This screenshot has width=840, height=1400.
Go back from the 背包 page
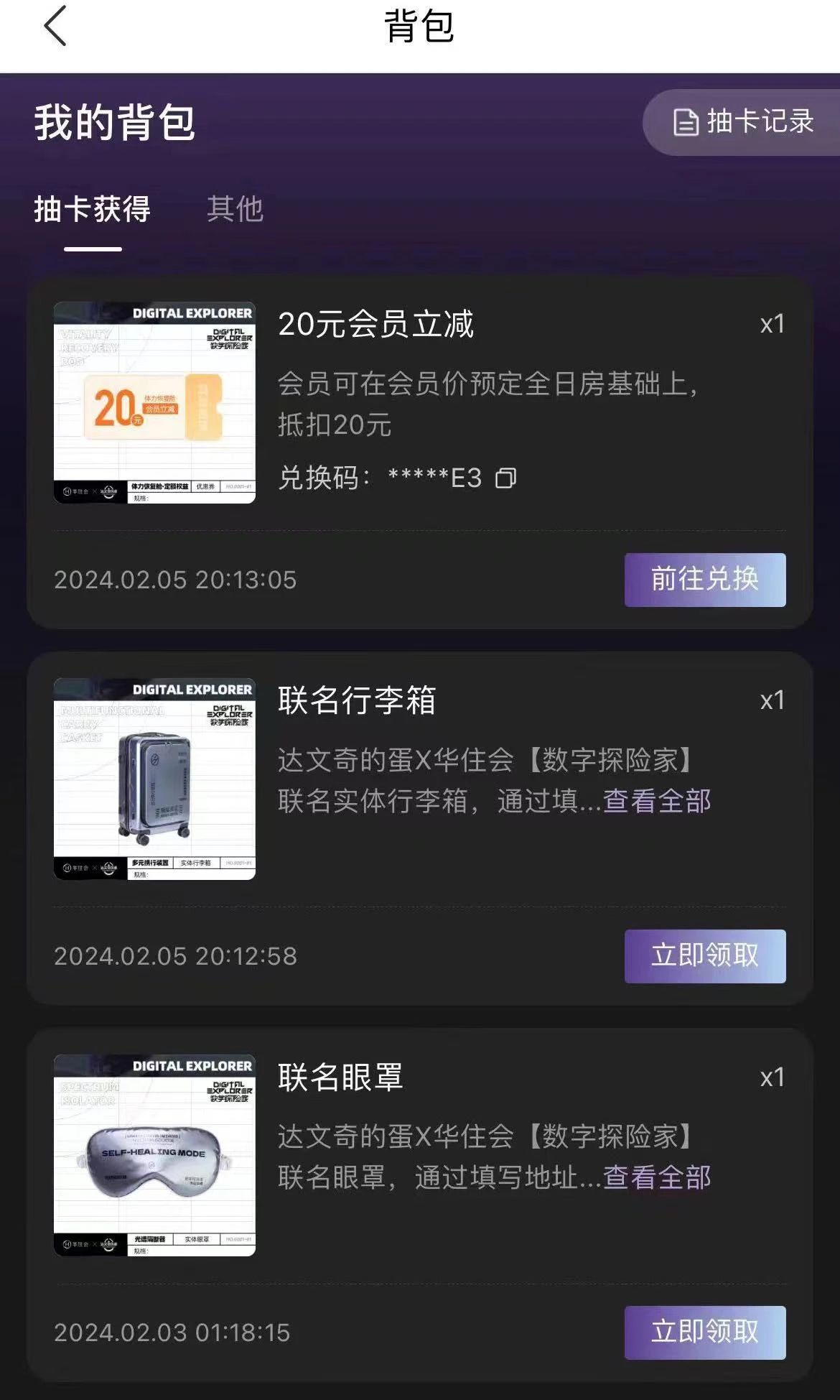tap(55, 27)
